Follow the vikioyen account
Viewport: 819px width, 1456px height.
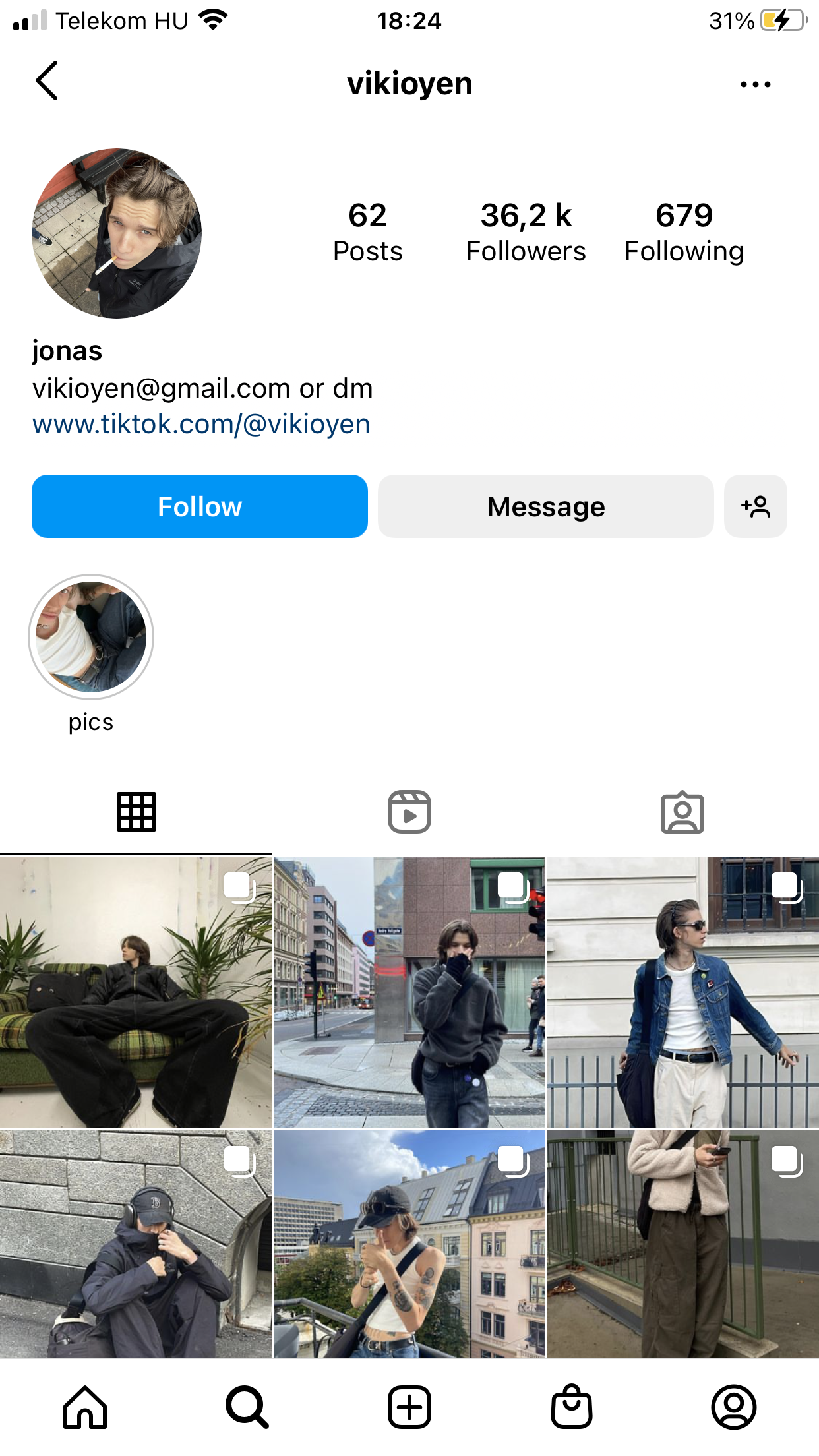pyautogui.click(x=200, y=506)
